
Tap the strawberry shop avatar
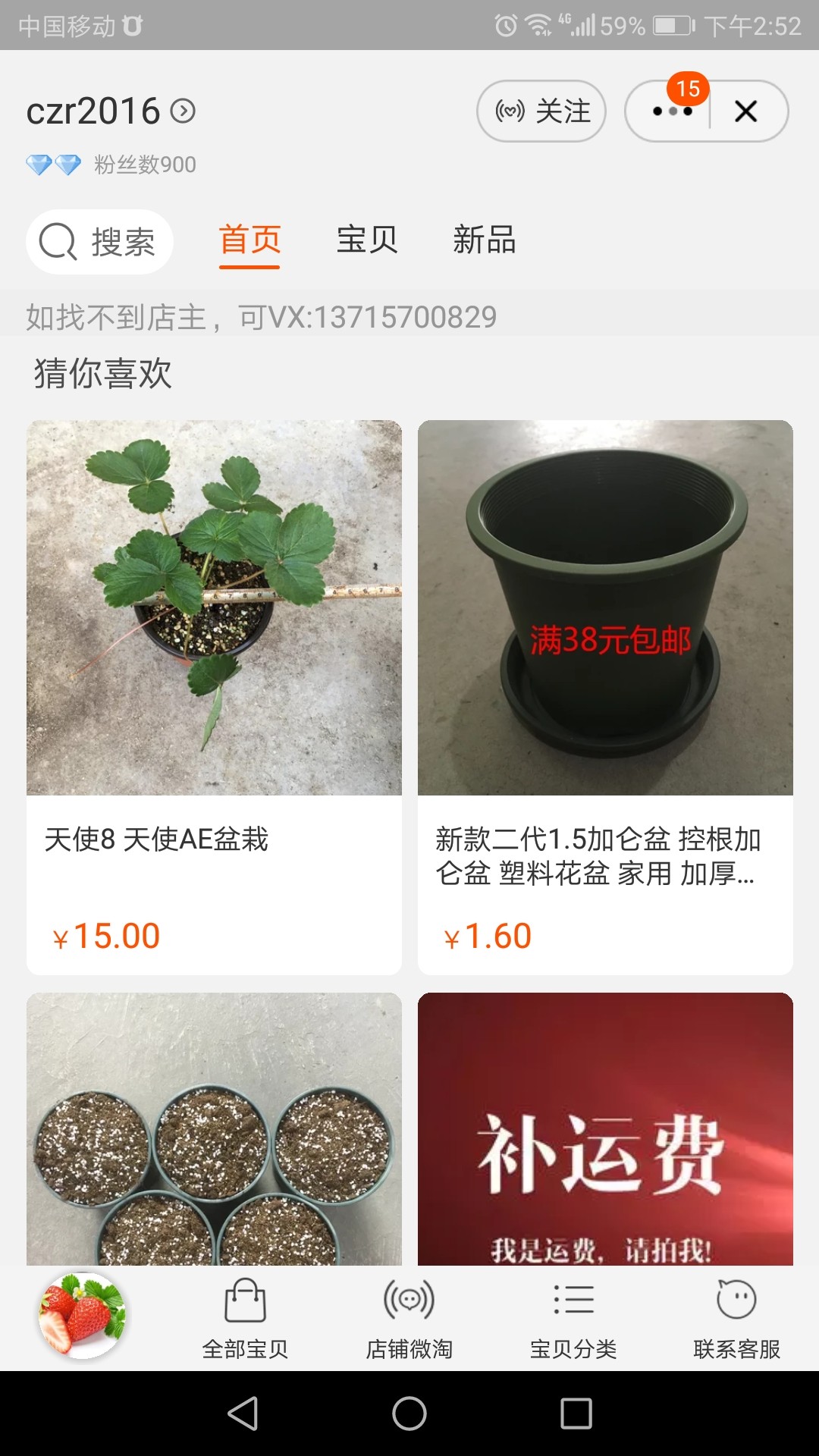[82, 1315]
